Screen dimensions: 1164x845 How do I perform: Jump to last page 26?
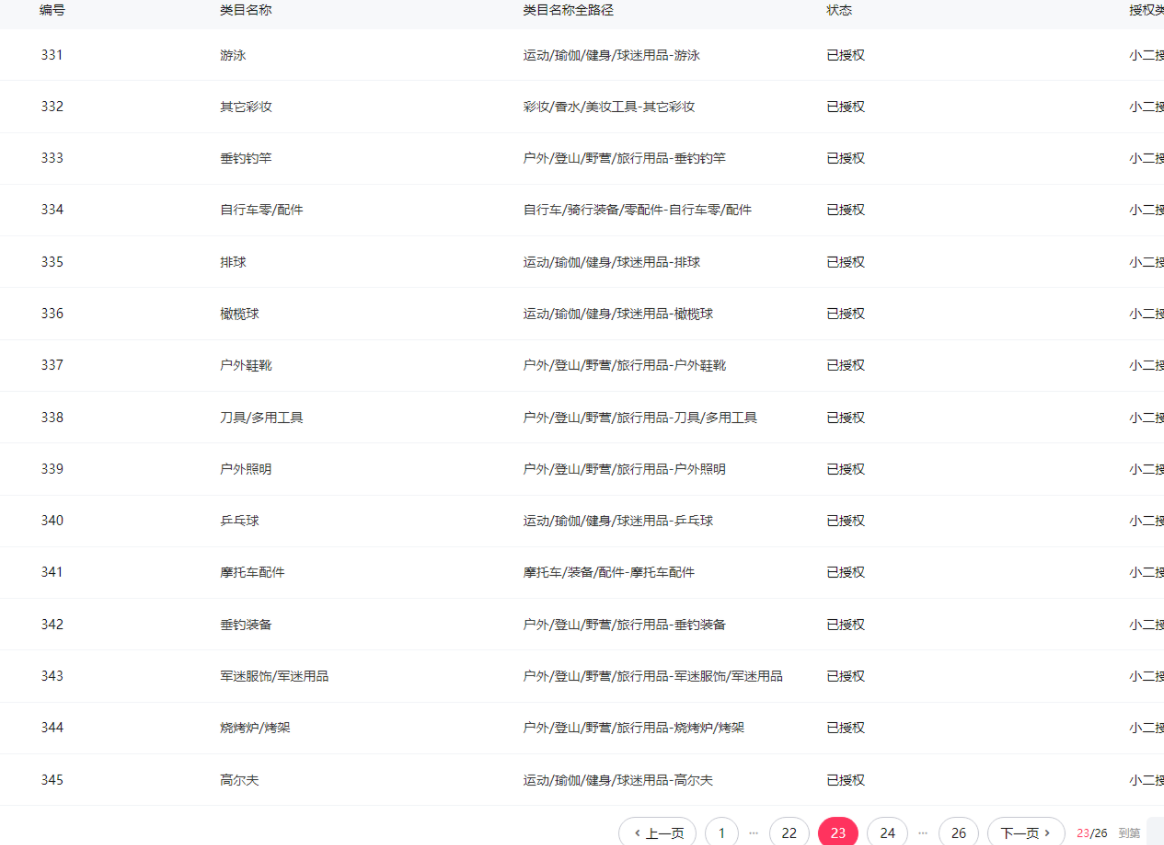pos(958,832)
